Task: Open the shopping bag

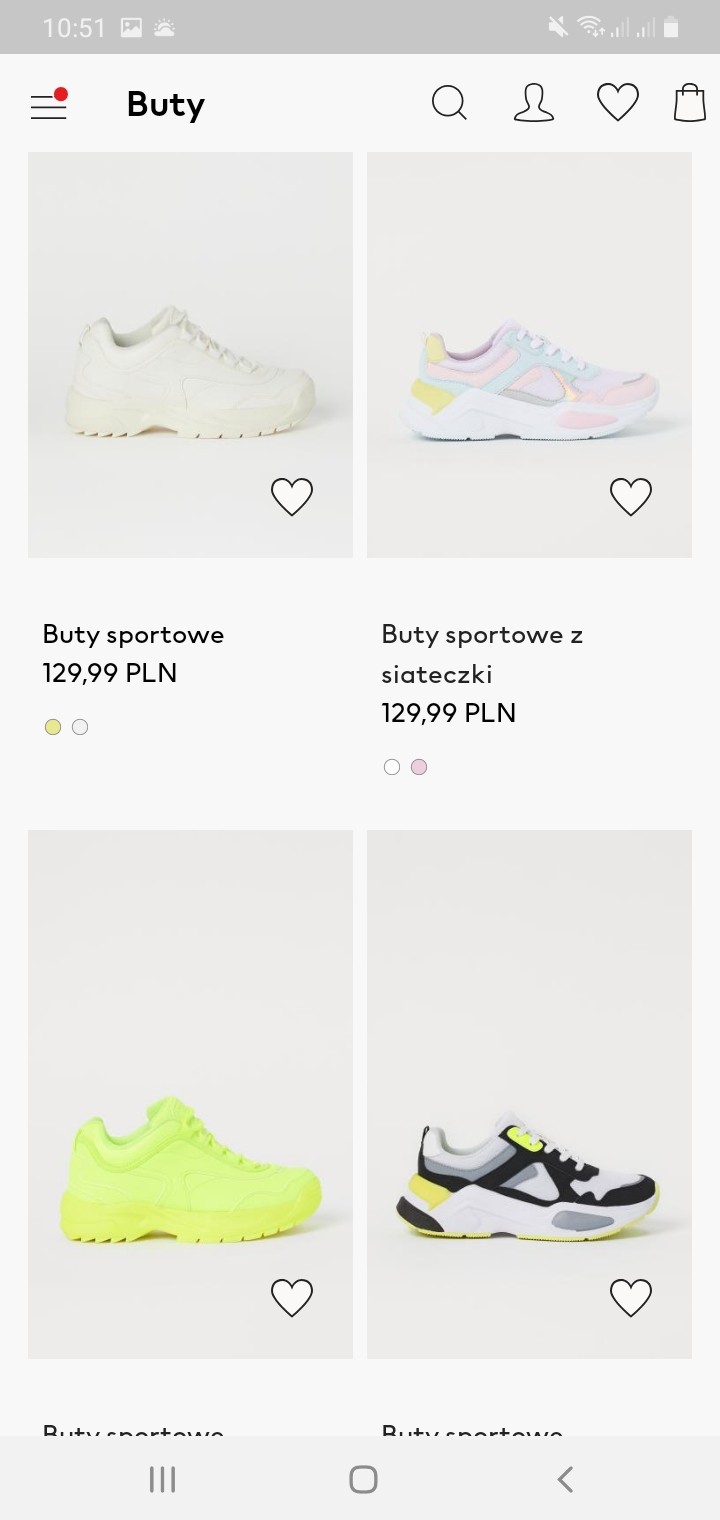Action: point(689,103)
